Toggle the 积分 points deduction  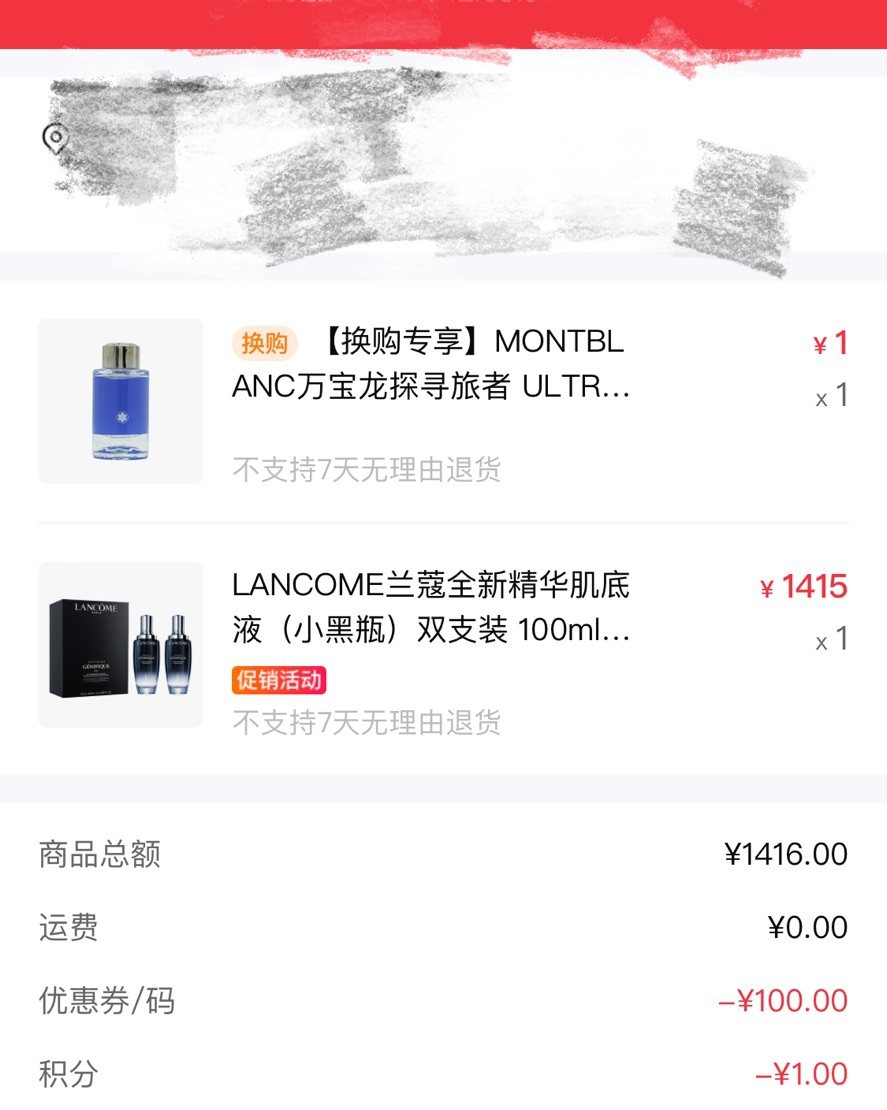pos(443,1072)
